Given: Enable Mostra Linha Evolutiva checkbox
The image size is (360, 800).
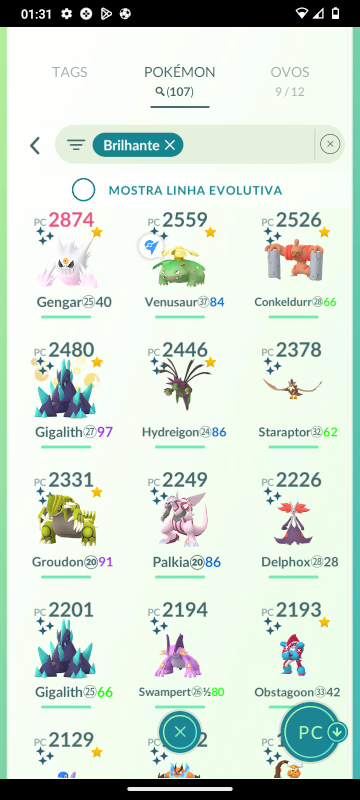Looking at the screenshot, I should point(83,190).
